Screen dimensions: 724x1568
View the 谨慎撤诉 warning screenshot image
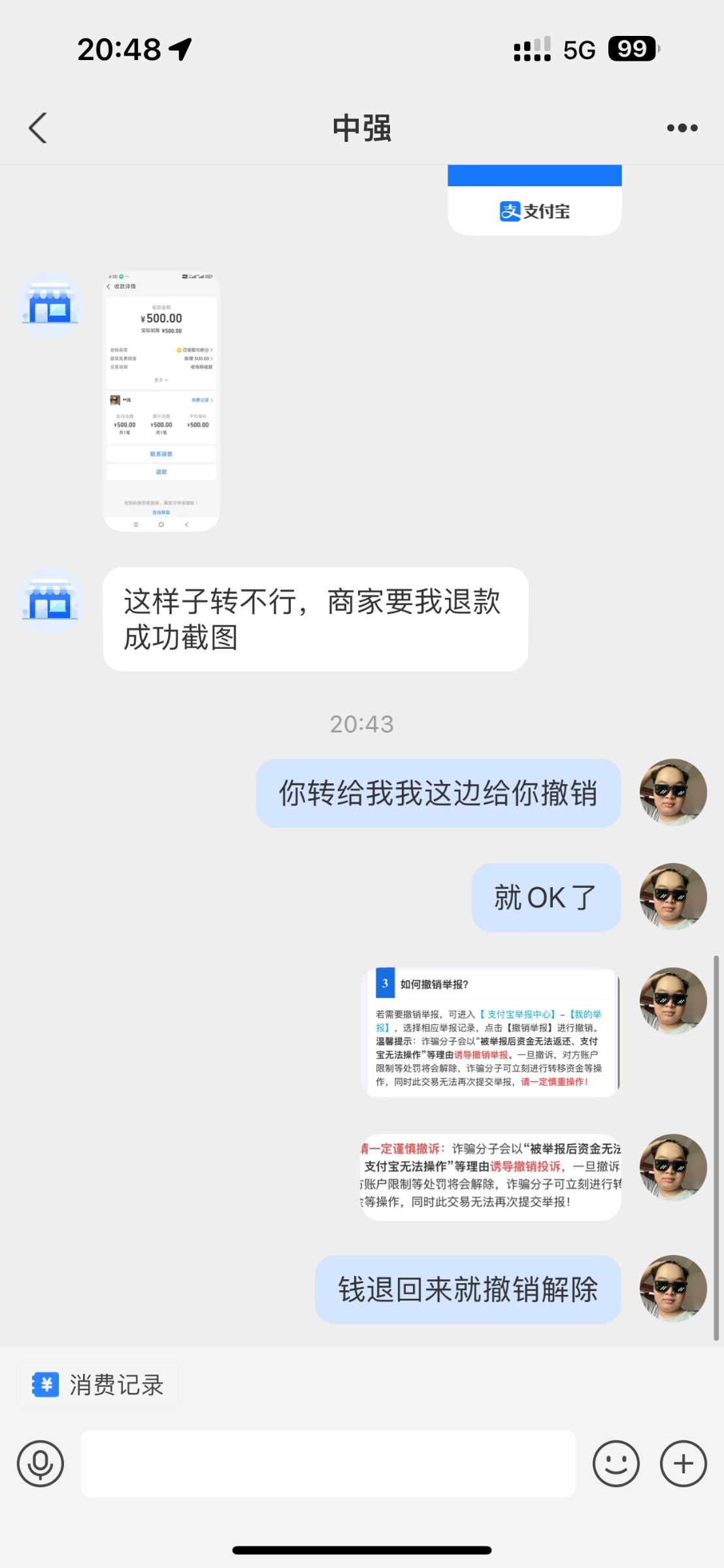[x=490, y=1177]
